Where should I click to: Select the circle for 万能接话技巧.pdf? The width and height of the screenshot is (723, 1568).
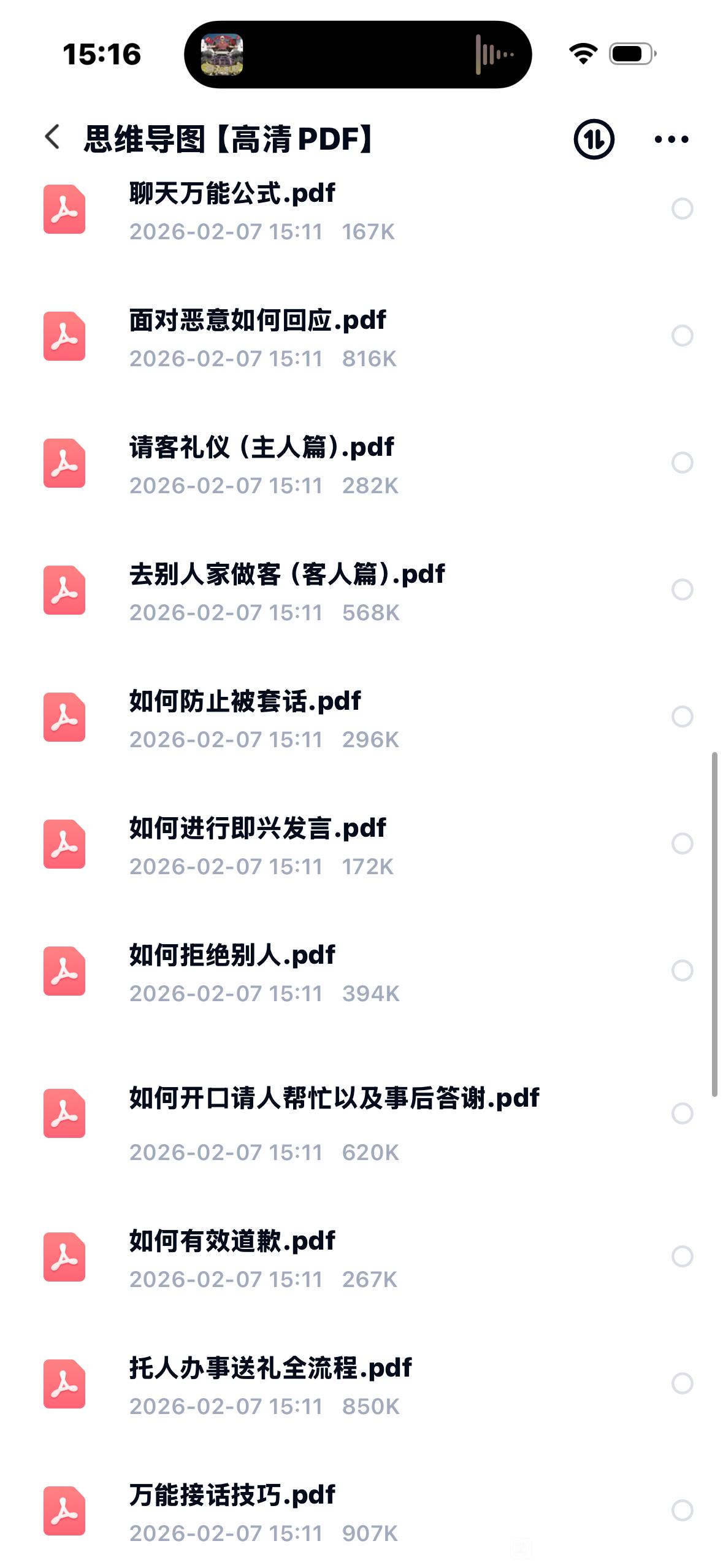click(682, 1510)
